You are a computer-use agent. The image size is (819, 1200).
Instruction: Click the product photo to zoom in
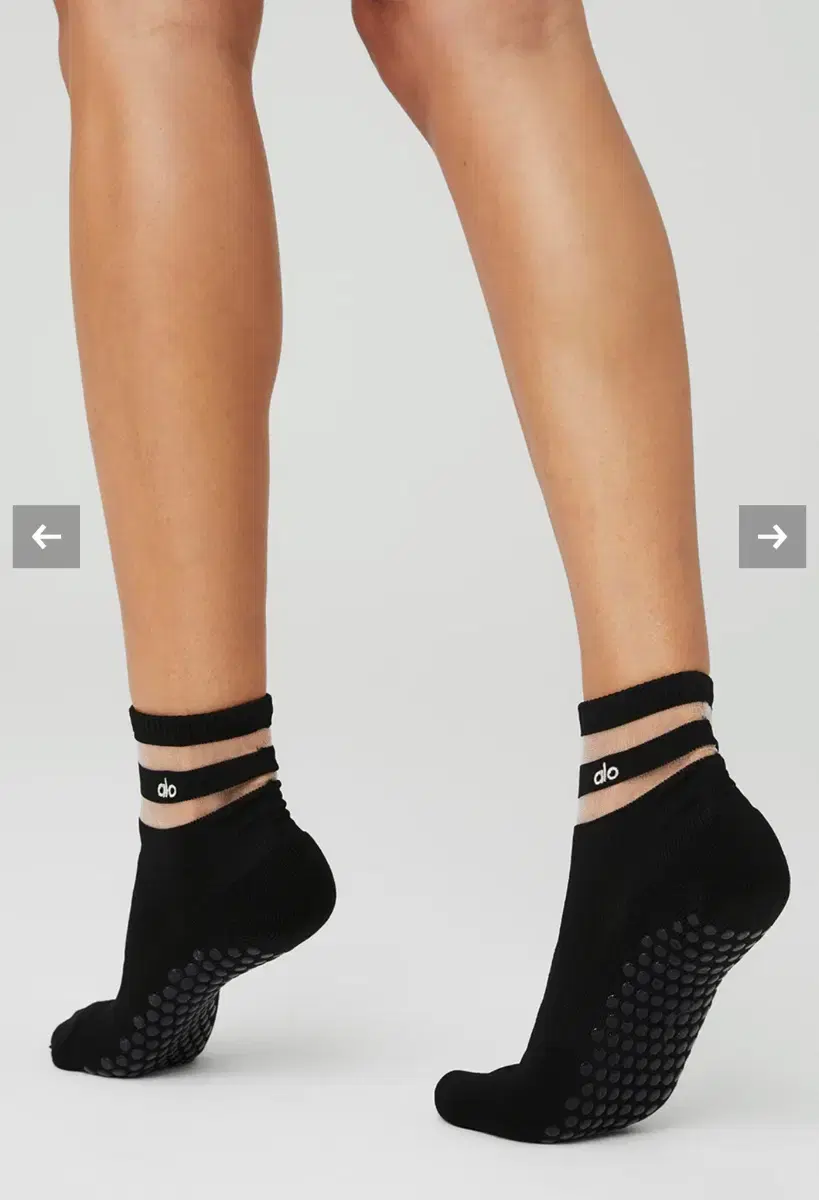[410, 600]
